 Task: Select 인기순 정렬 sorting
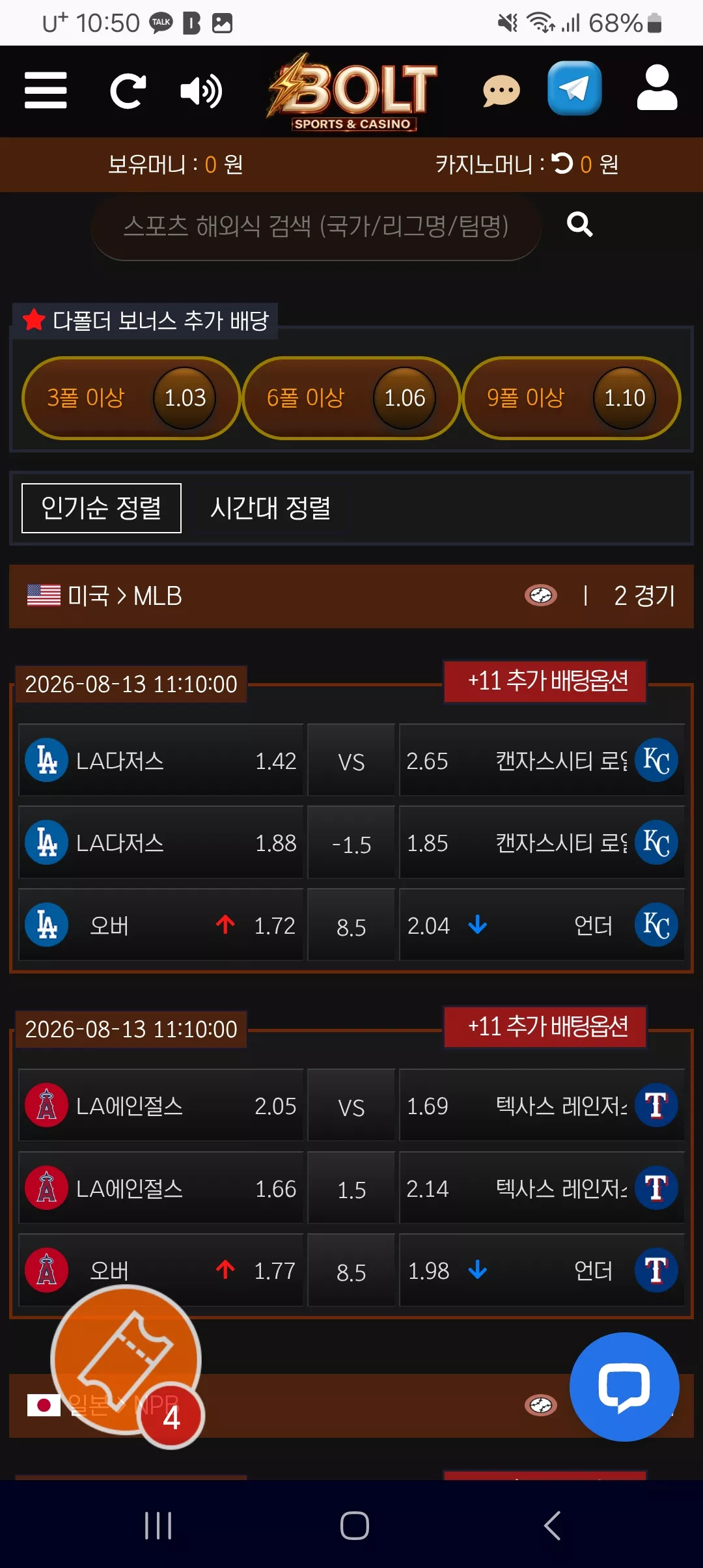[102, 508]
